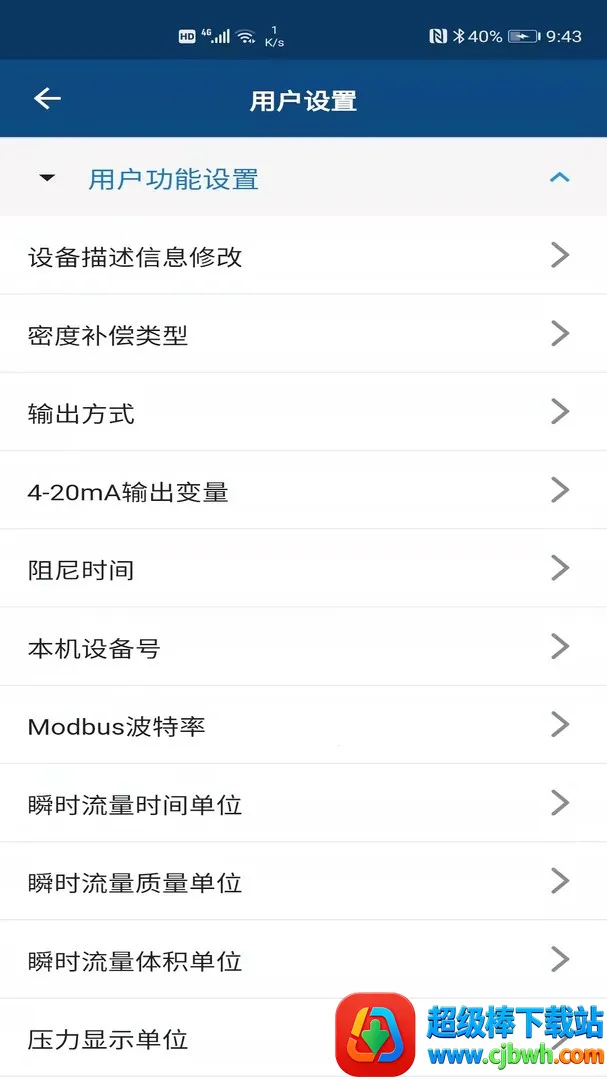Tap the 阻尼时间 row
The image size is (607, 1080).
[x=303, y=569]
